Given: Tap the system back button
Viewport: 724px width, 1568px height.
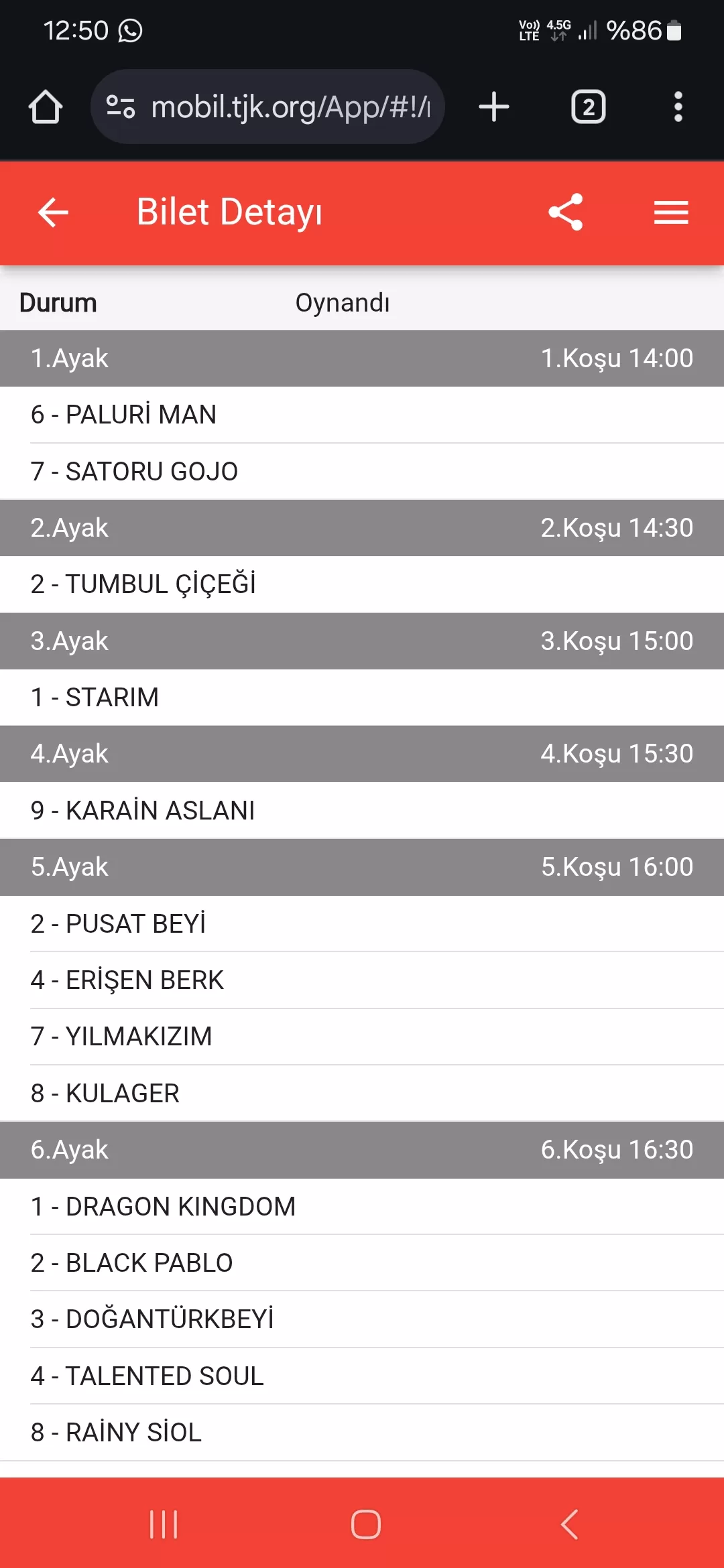Looking at the screenshot, I should (x=569, y=1524).
